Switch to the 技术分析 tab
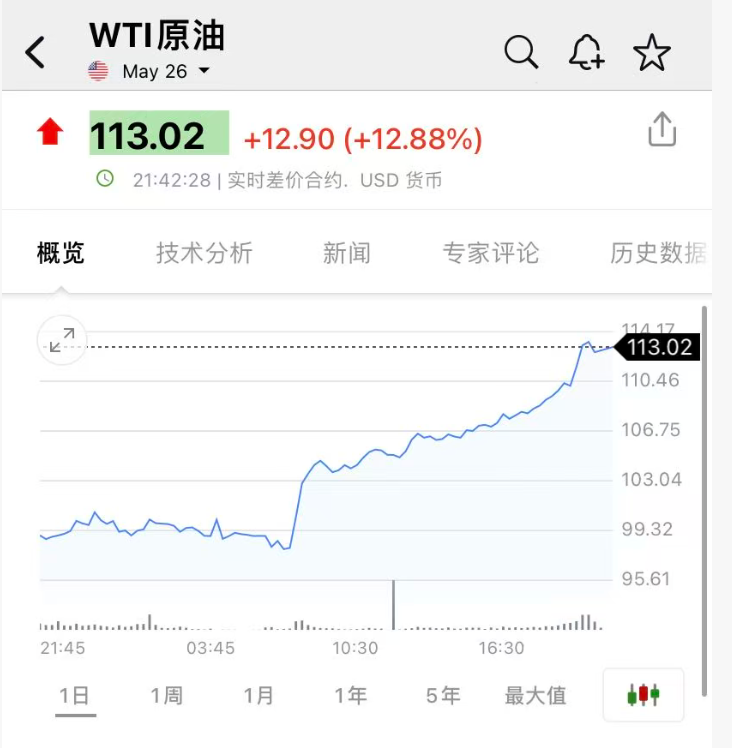 [204, 253]
